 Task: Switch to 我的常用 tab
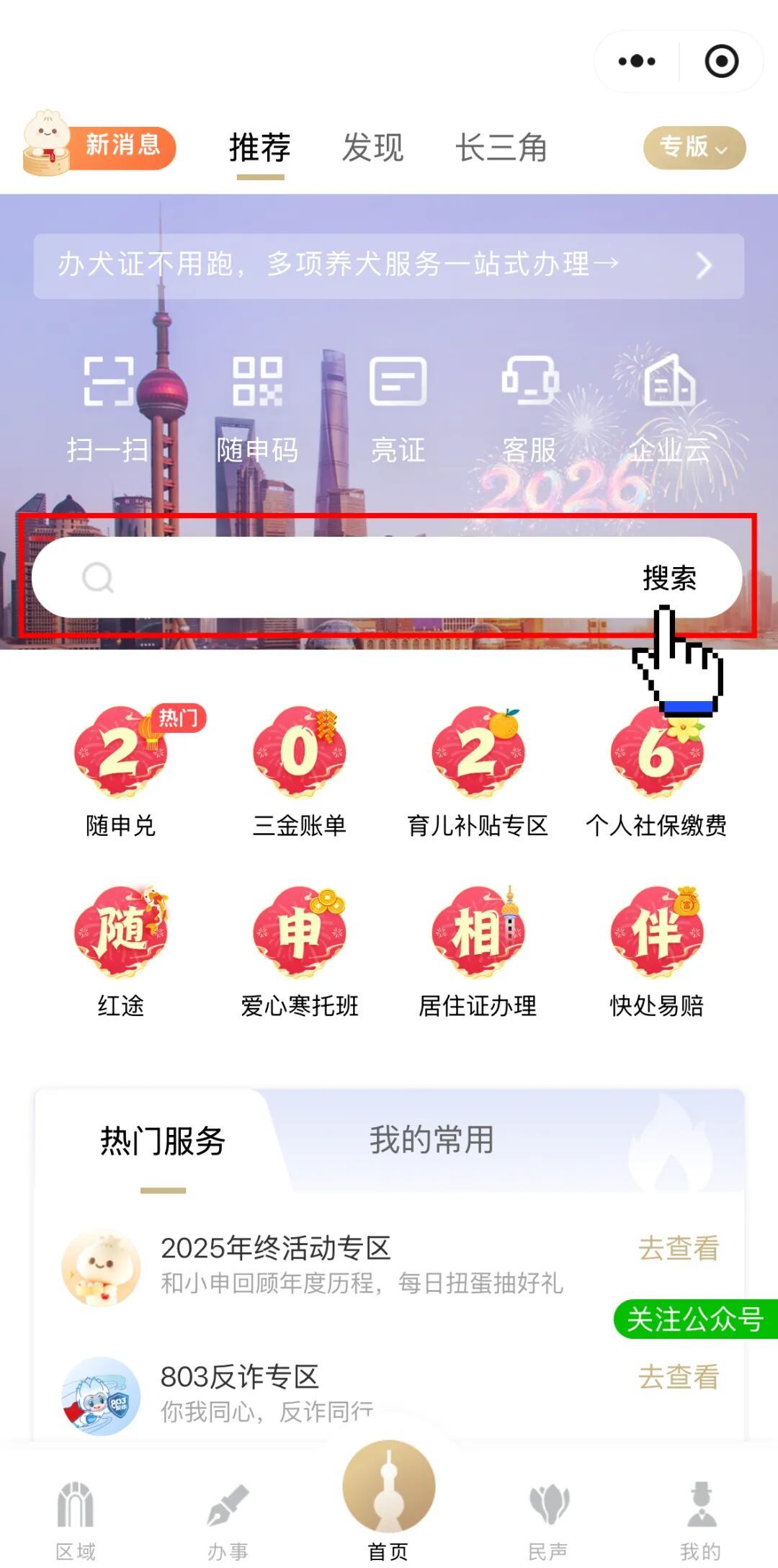432,1140
